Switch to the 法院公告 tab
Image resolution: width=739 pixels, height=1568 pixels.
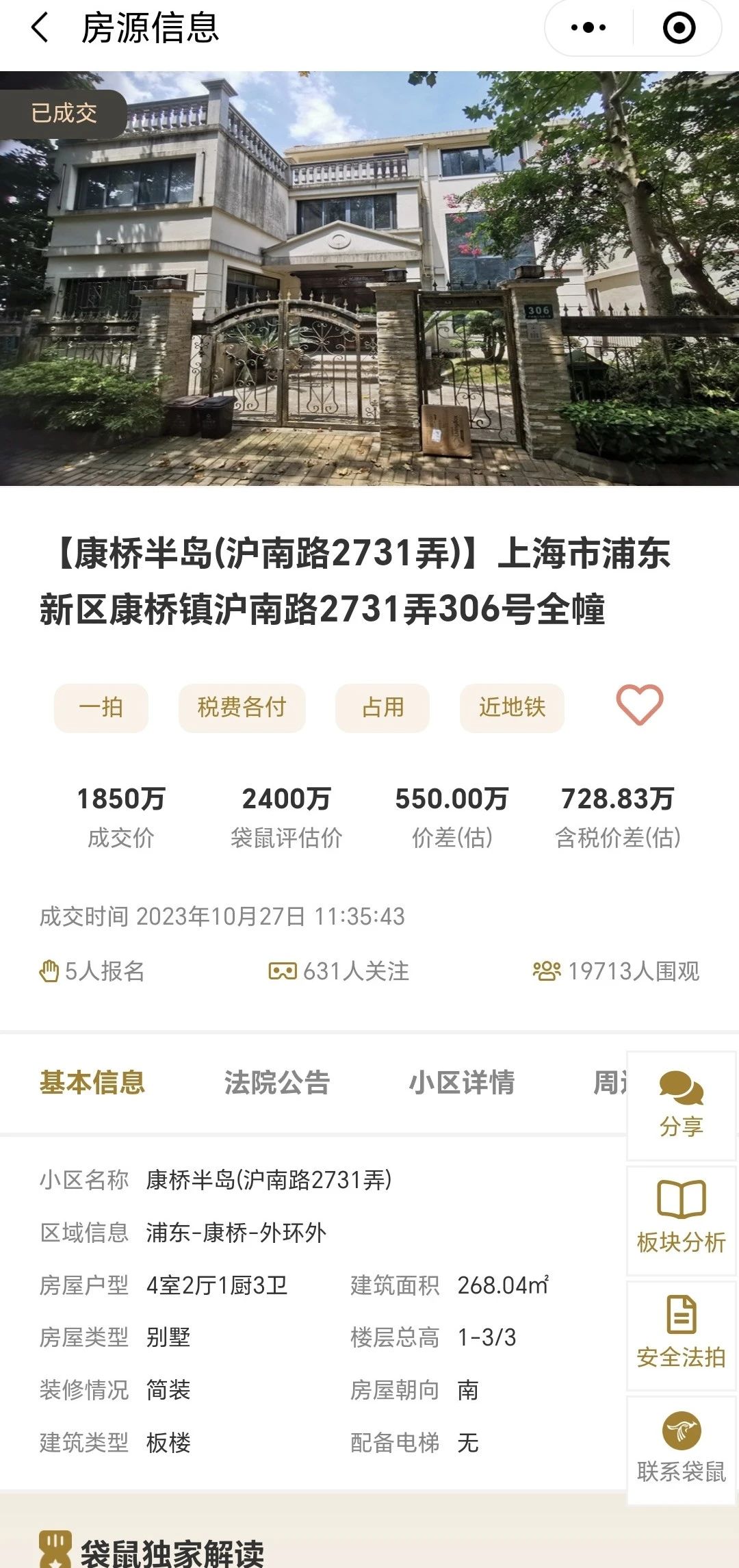pyautogui.click(x=277, y=1083)
